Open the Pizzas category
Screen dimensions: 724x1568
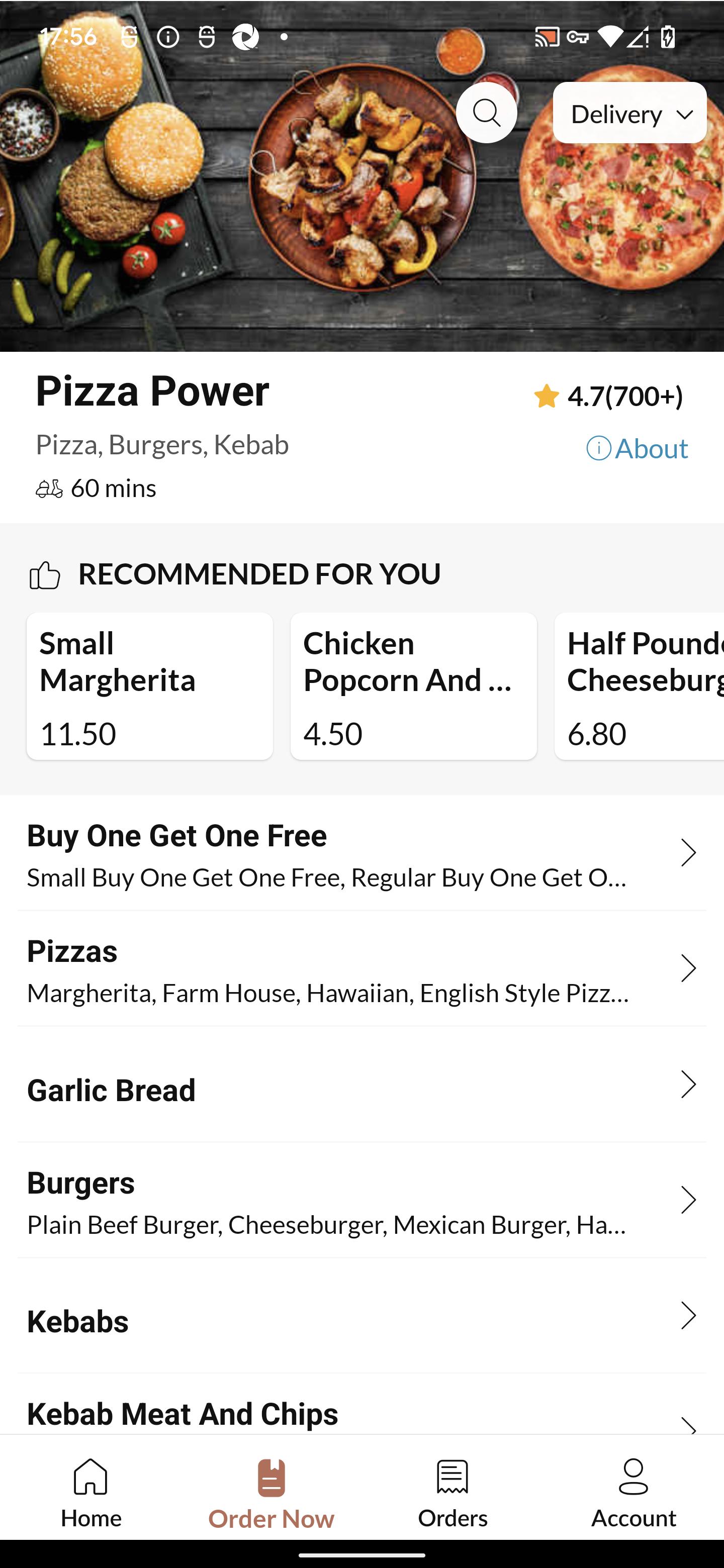pyautogui.click(x=361, y=968)
